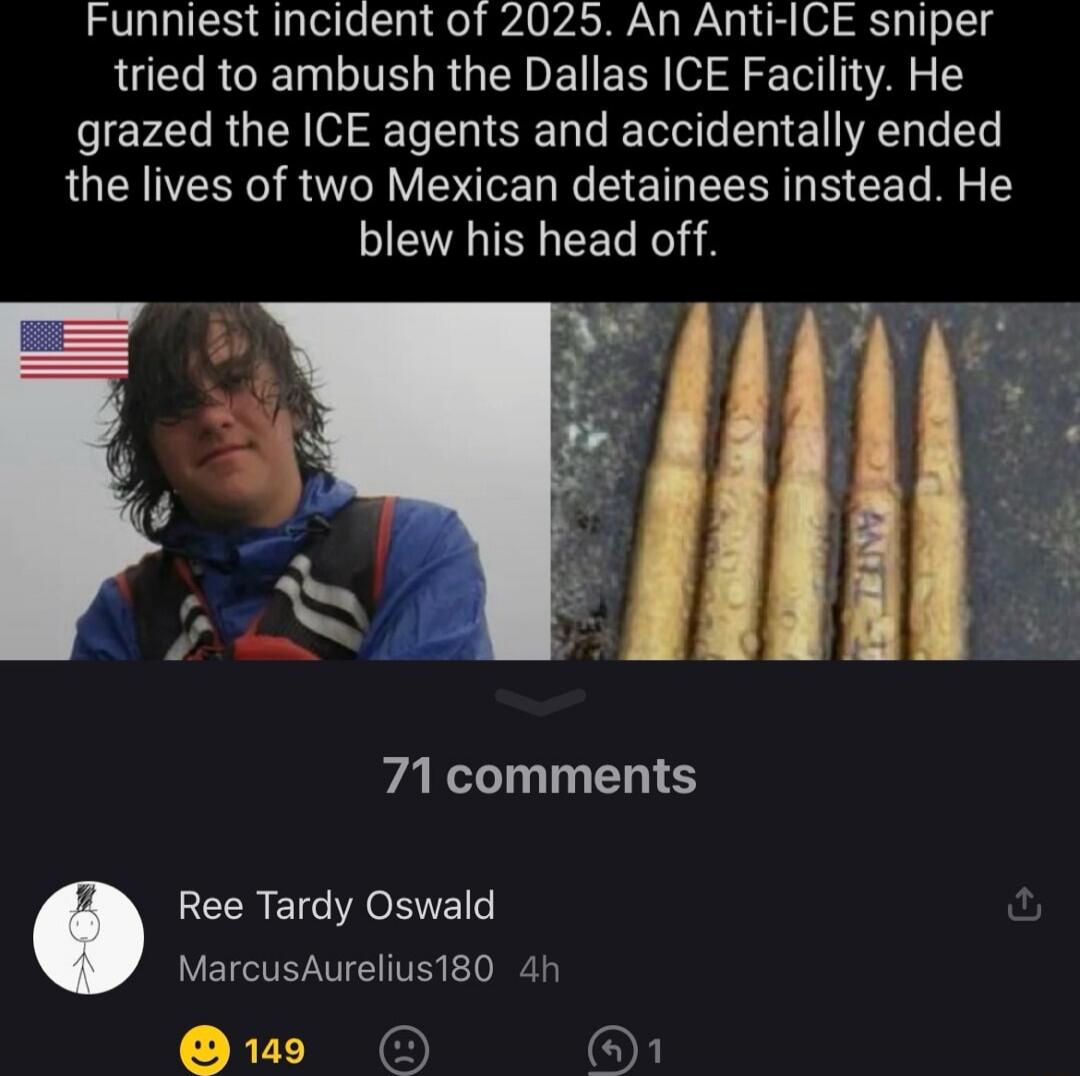Image resolution: width=1080 pixels, height=1076 pixels.
Task: Frown-react to the Ree Tardy Oswald comment
Action: click(x=404, y=1051)
